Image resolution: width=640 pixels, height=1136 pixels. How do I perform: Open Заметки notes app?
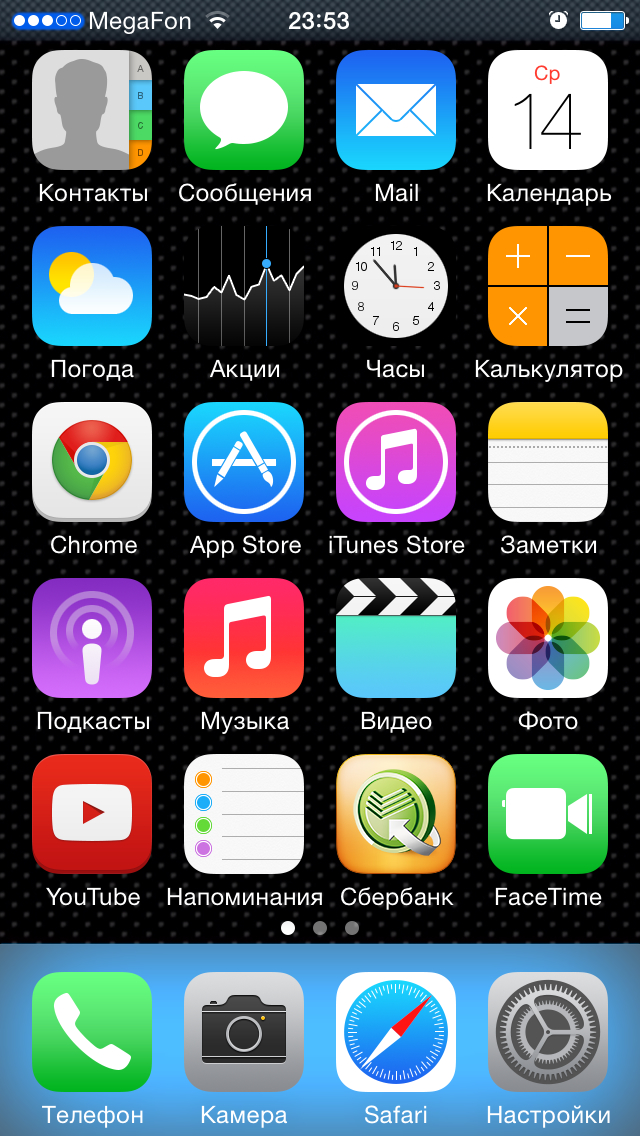click(548, 462)
